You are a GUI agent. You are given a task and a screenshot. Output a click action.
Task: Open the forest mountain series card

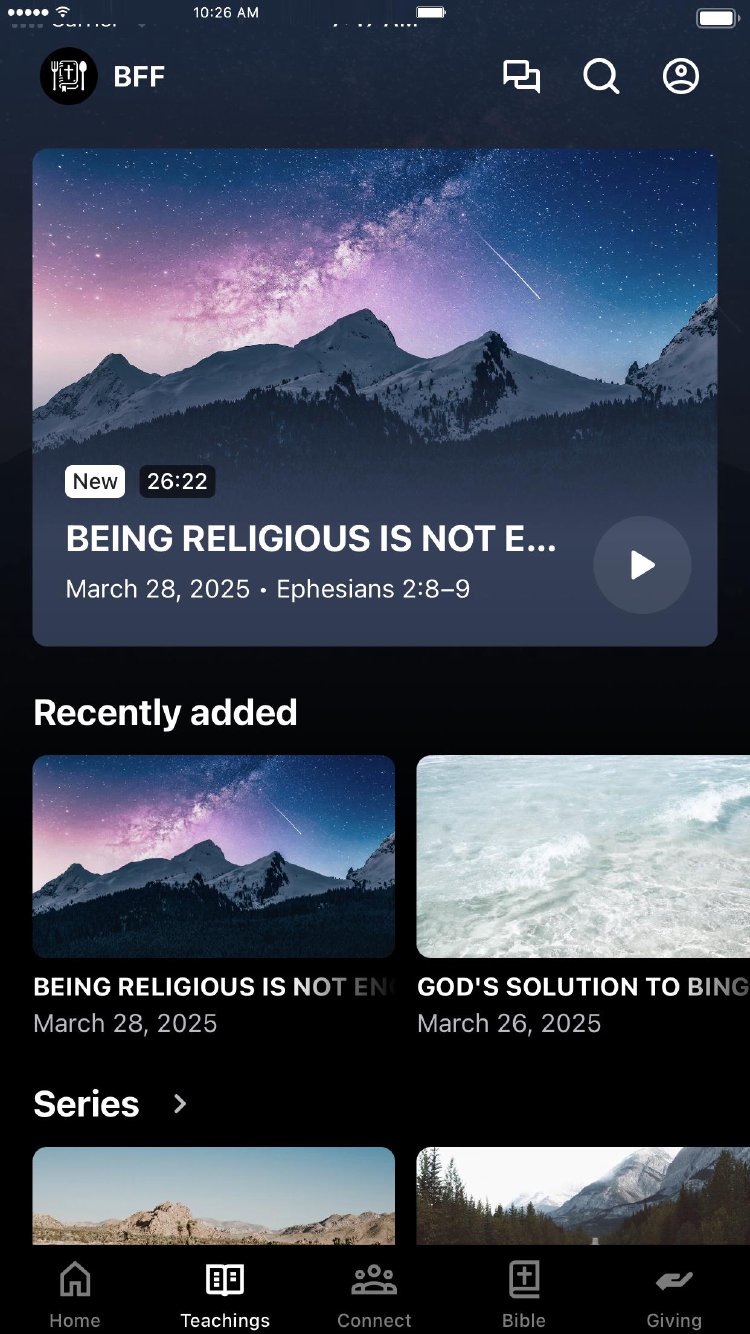click(x=583, y=1196)
